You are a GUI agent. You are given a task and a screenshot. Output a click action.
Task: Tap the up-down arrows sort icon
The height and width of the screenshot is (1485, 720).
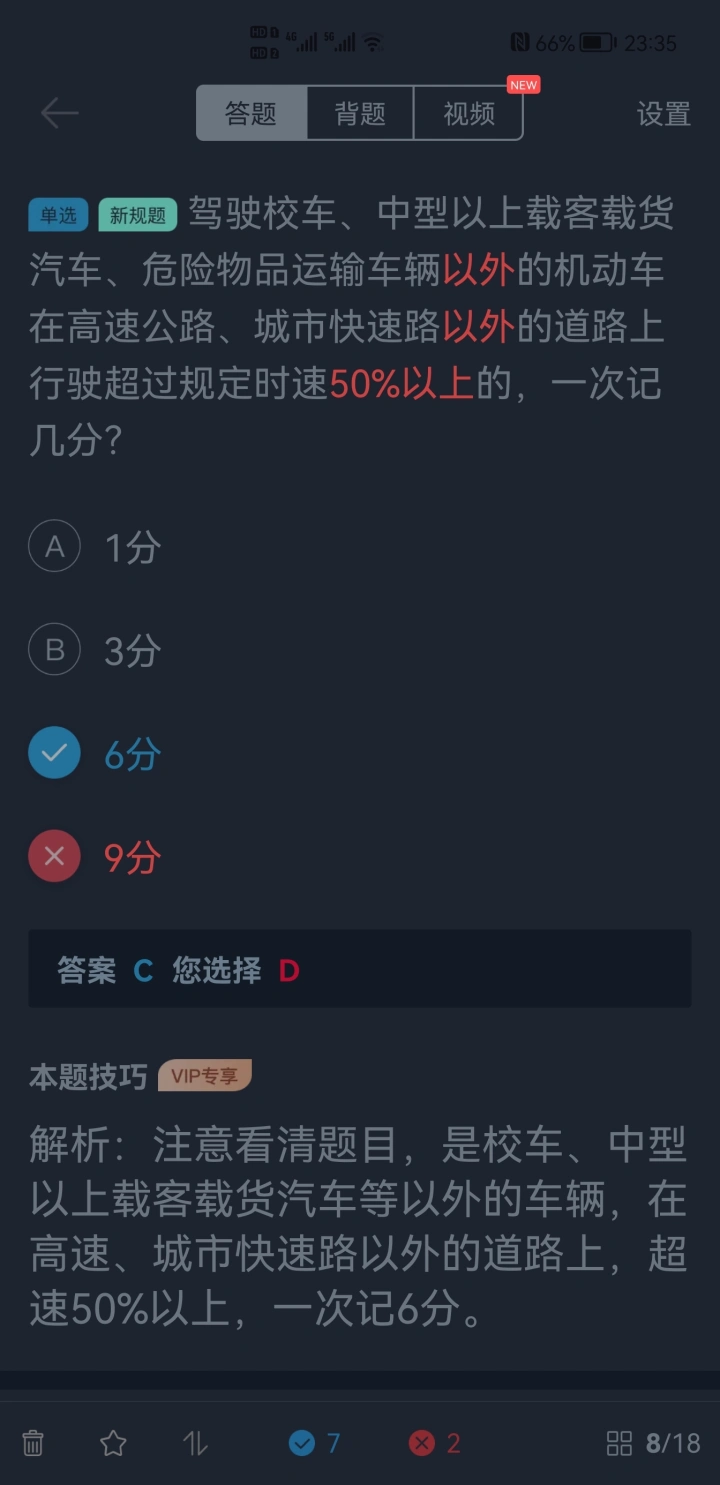(x=195, y=1443)
